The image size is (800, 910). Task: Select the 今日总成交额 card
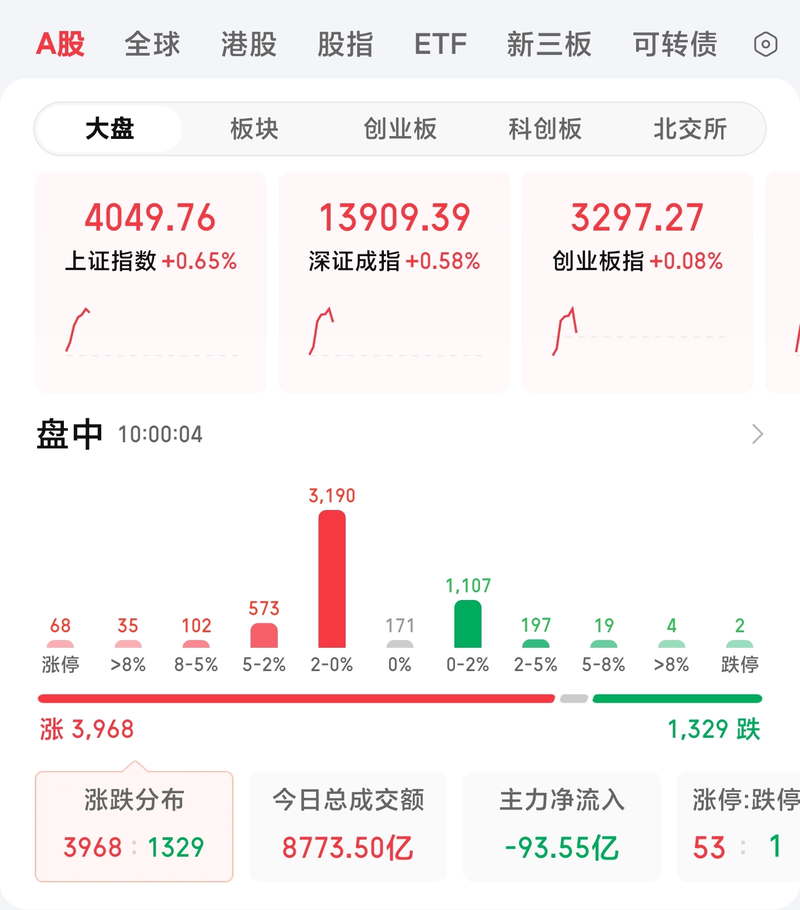tap(348, 826)
